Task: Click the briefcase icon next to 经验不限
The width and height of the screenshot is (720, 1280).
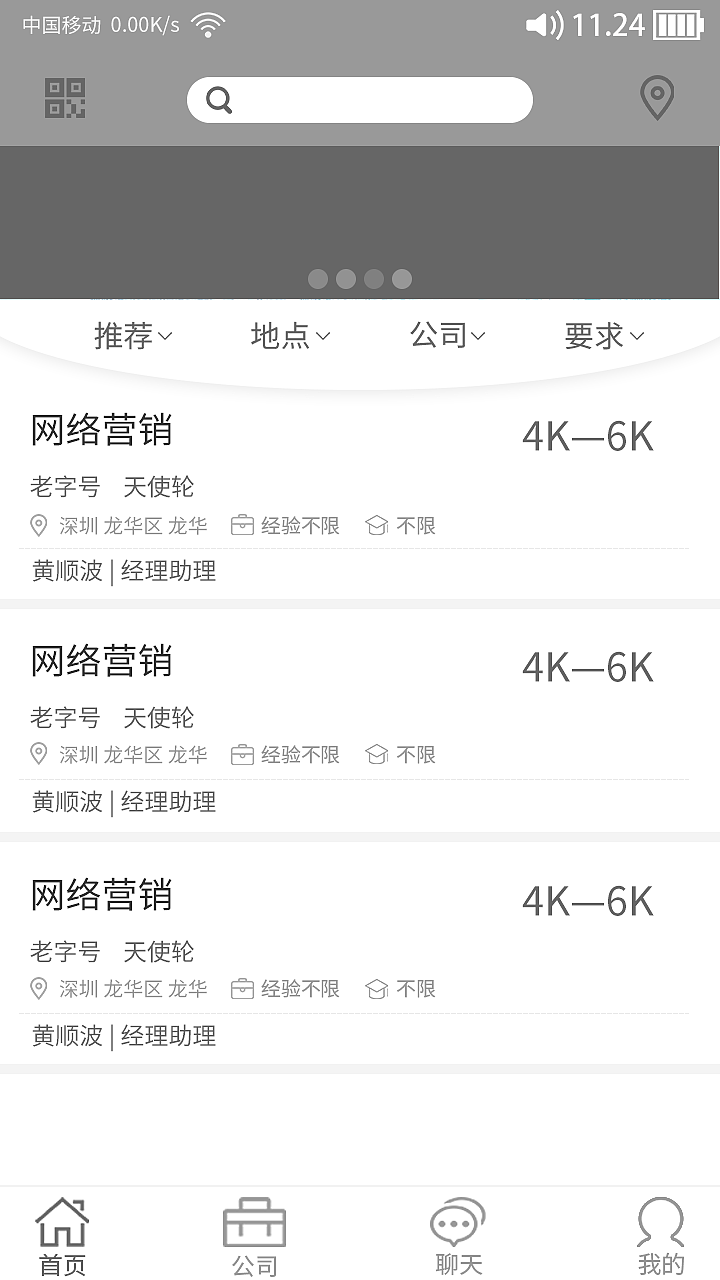Action: tap(243, 524)
